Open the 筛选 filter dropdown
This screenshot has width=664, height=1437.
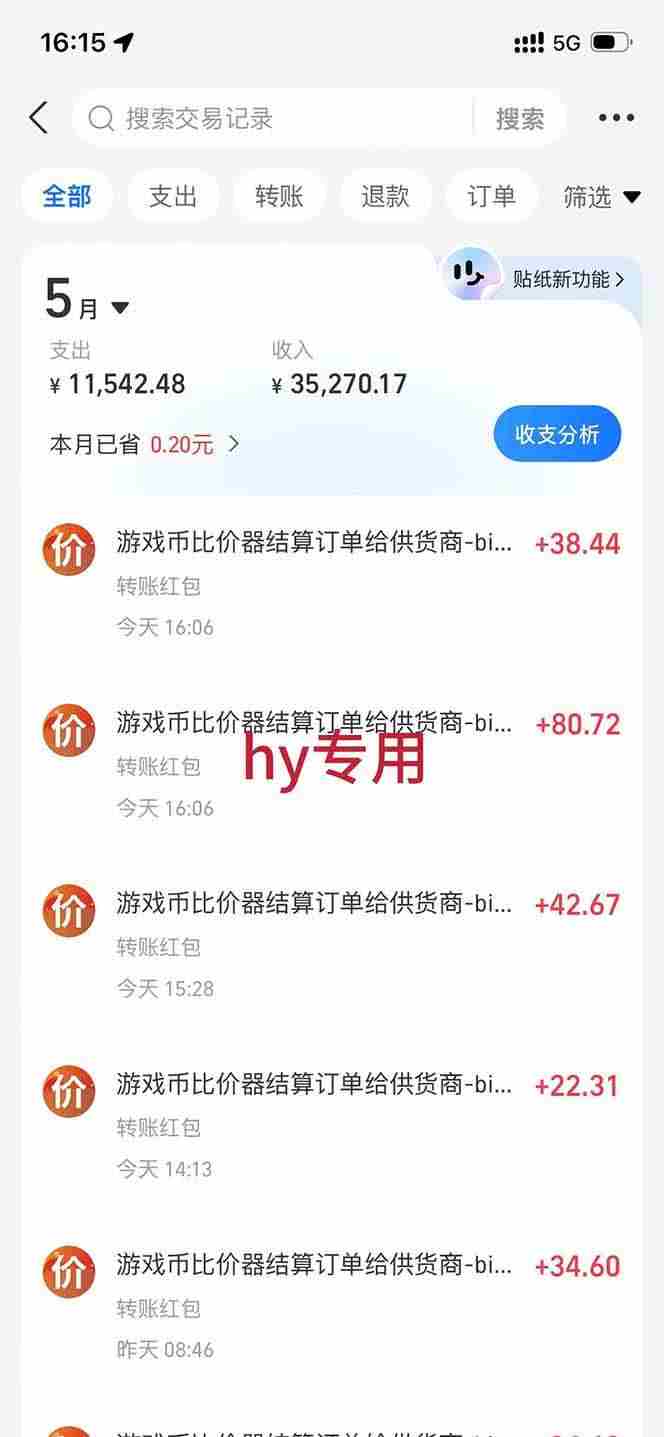point(601,197)
